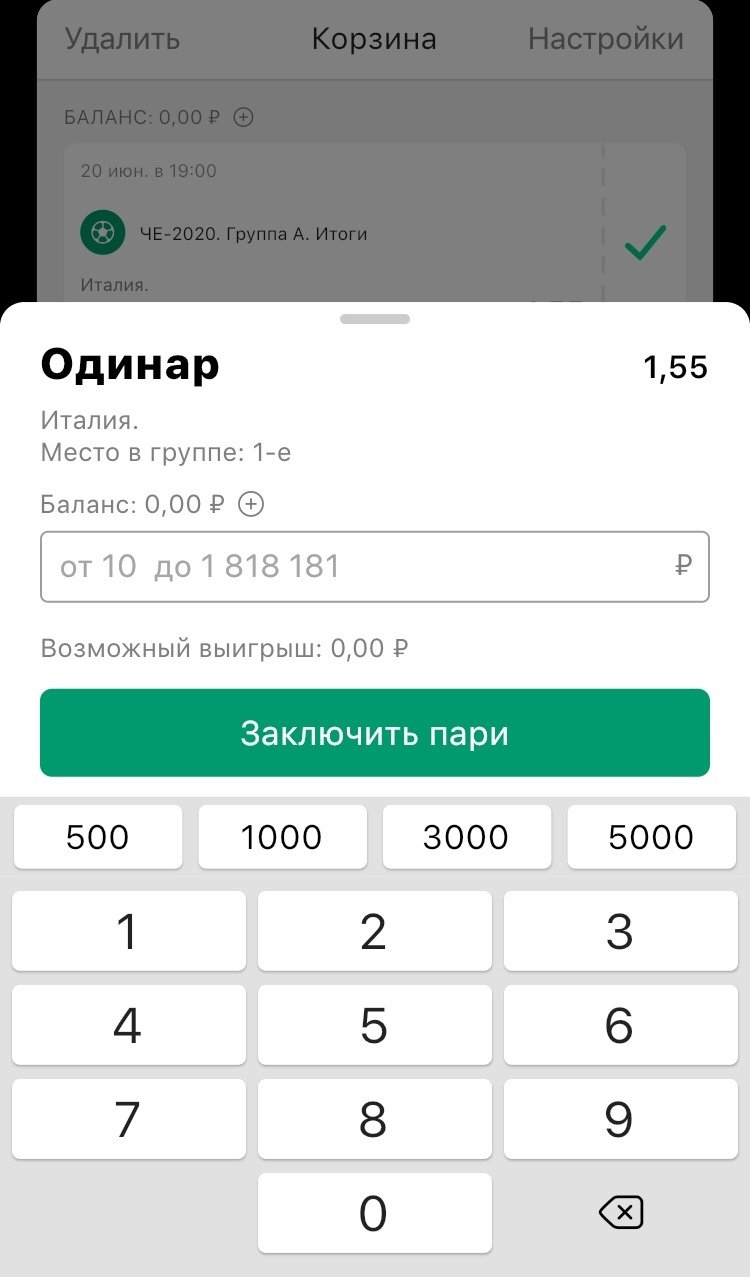This screenshot has width=750, height=1277.
Task: Tap the bottom sheet drag handle
Action: click(374, 319)
